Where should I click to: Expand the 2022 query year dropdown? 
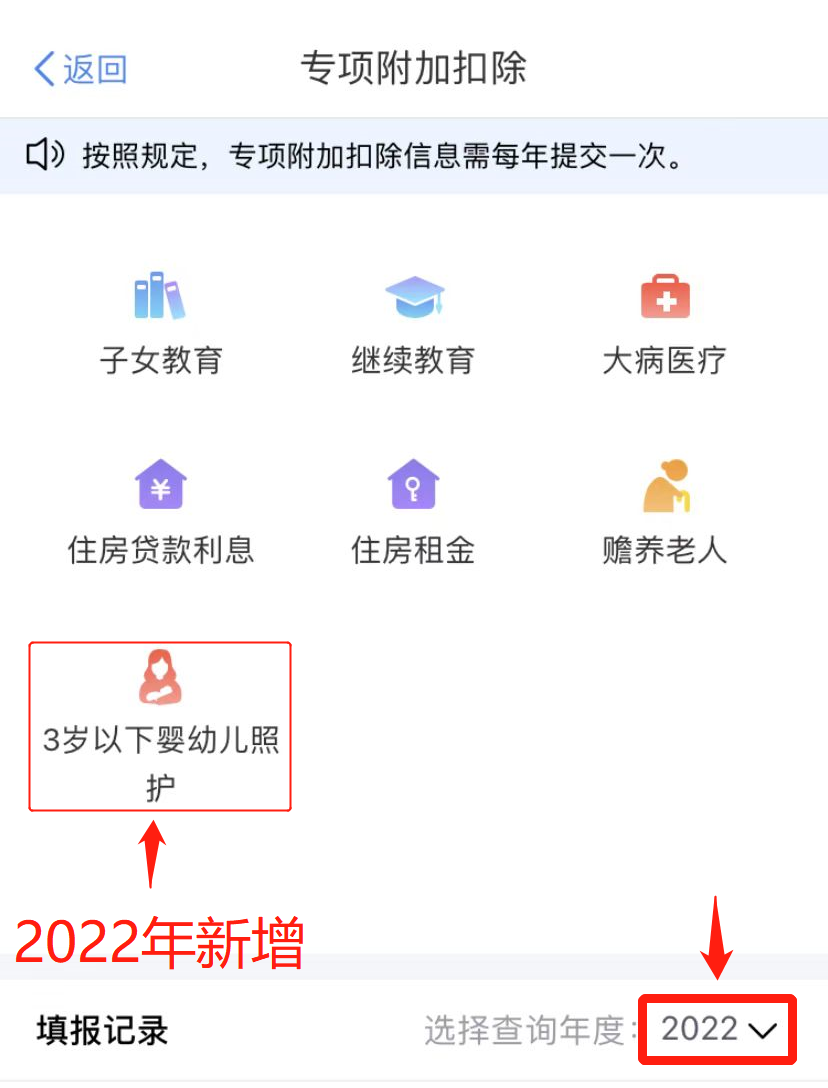[x=718, y=1029]
